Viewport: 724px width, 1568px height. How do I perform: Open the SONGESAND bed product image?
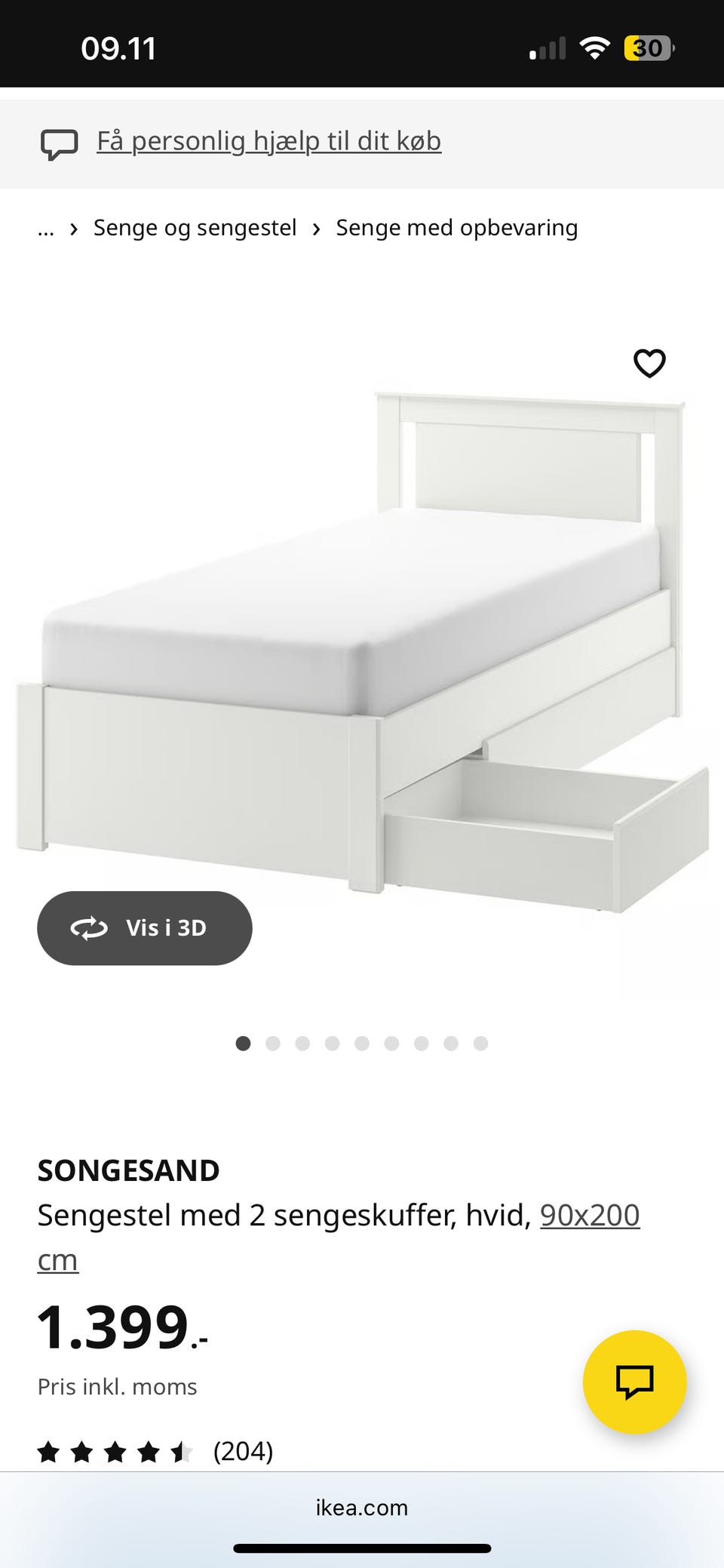tap(362, 649)
